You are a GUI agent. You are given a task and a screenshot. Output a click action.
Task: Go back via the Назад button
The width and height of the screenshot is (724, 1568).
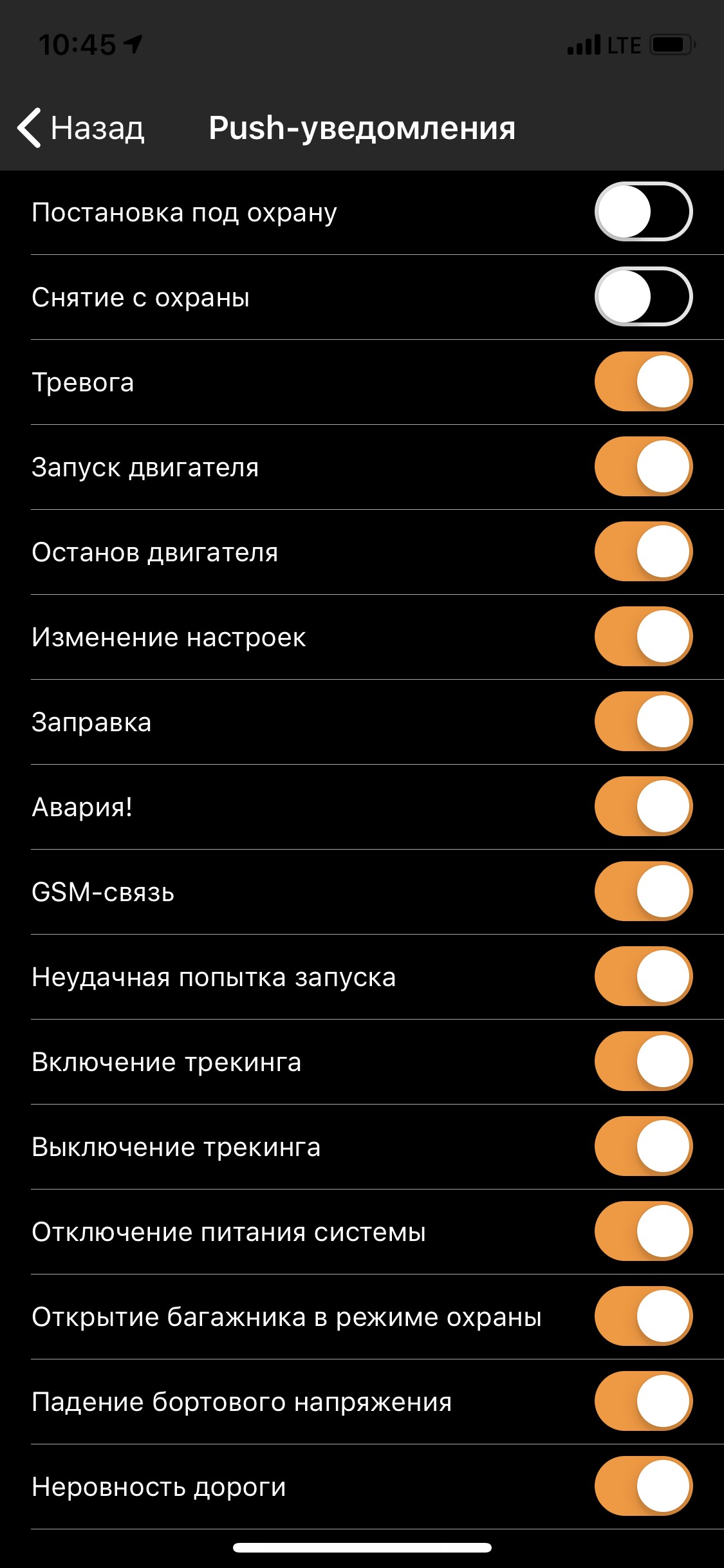(x=82, y=127)
